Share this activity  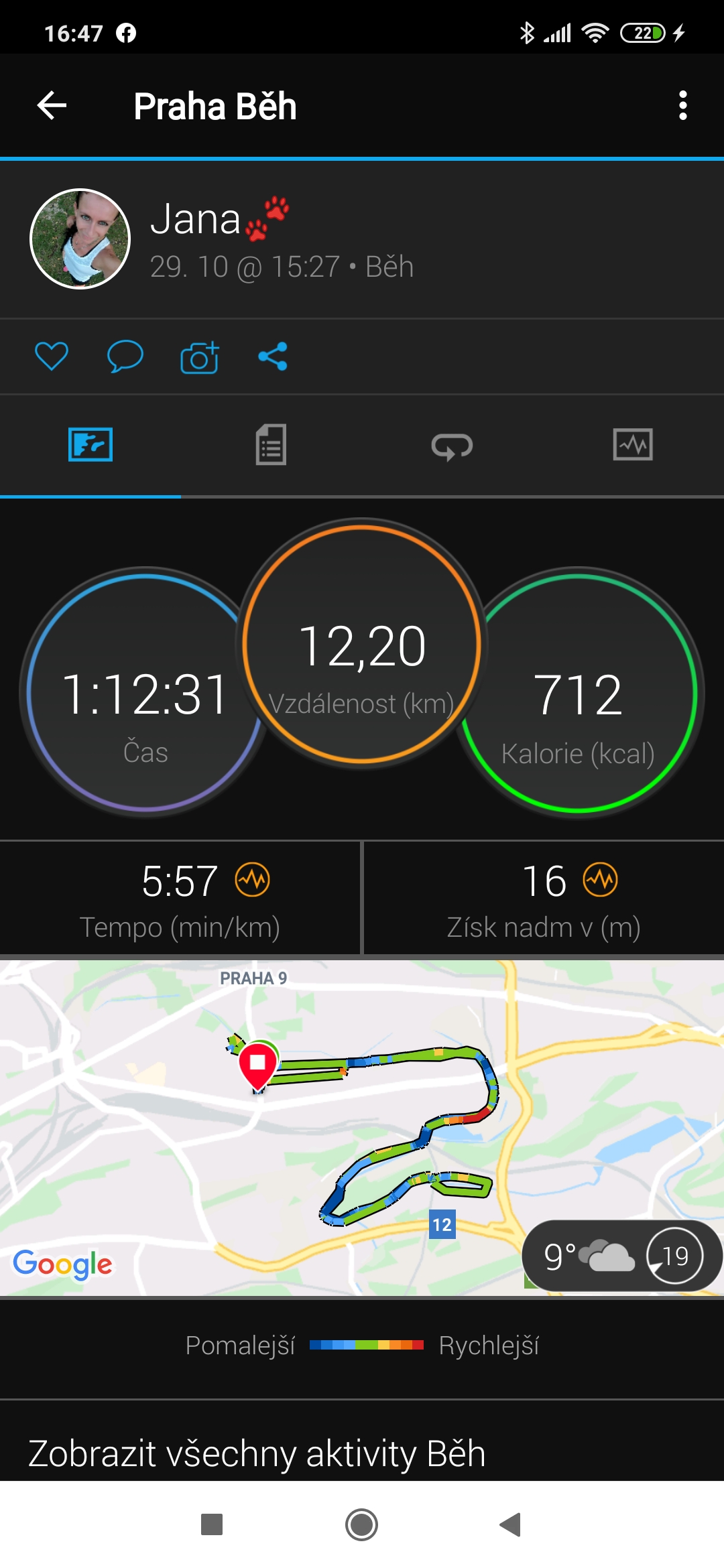coord(273,356)
